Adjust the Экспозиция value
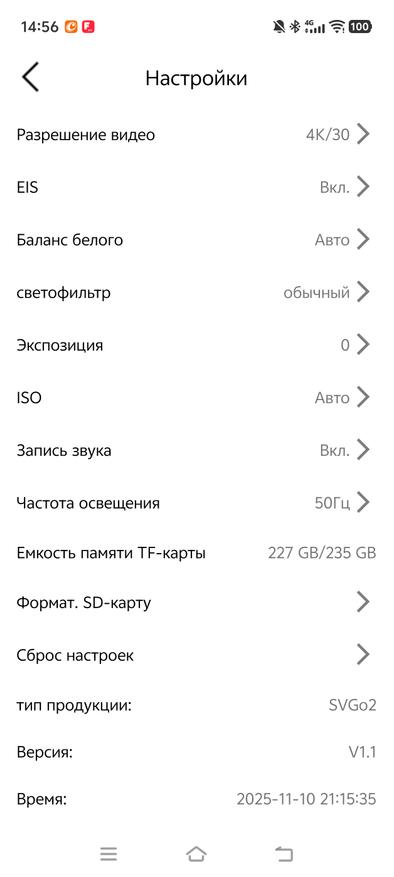 [197, 345]
